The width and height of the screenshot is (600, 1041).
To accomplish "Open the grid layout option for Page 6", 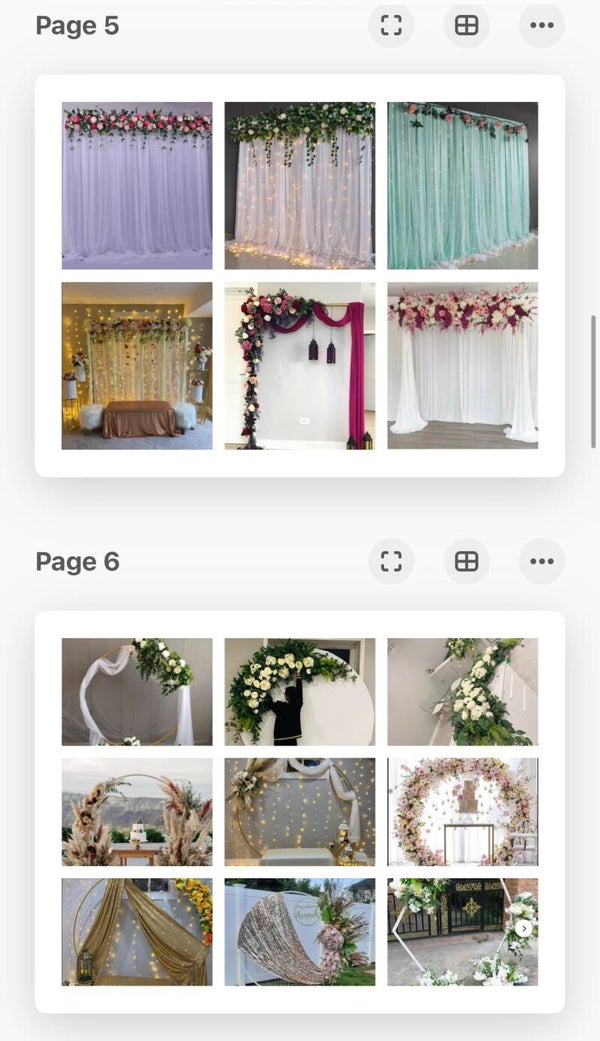I will point(466,562).
